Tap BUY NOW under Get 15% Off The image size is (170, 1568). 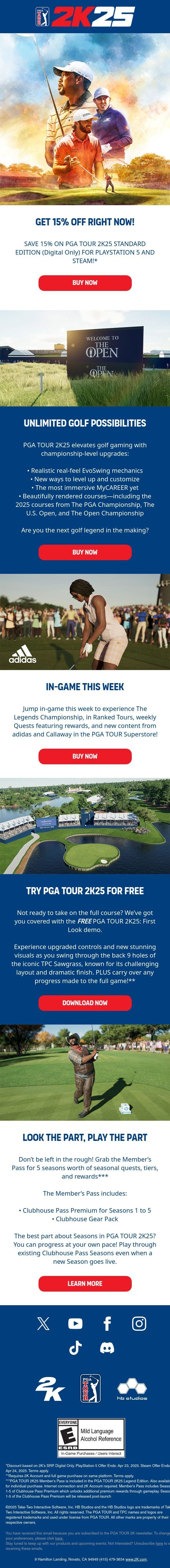(x=85, y=282)
